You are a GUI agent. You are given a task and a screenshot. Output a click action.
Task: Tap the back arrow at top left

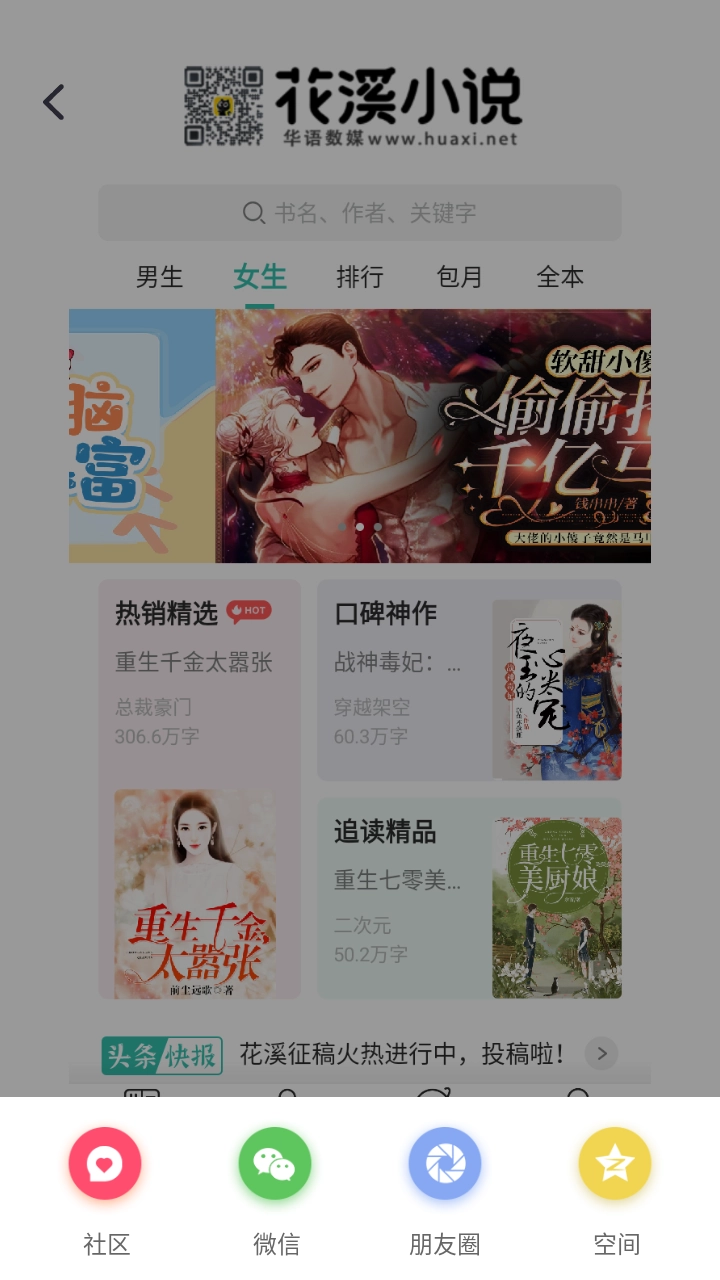click(53, 101)
